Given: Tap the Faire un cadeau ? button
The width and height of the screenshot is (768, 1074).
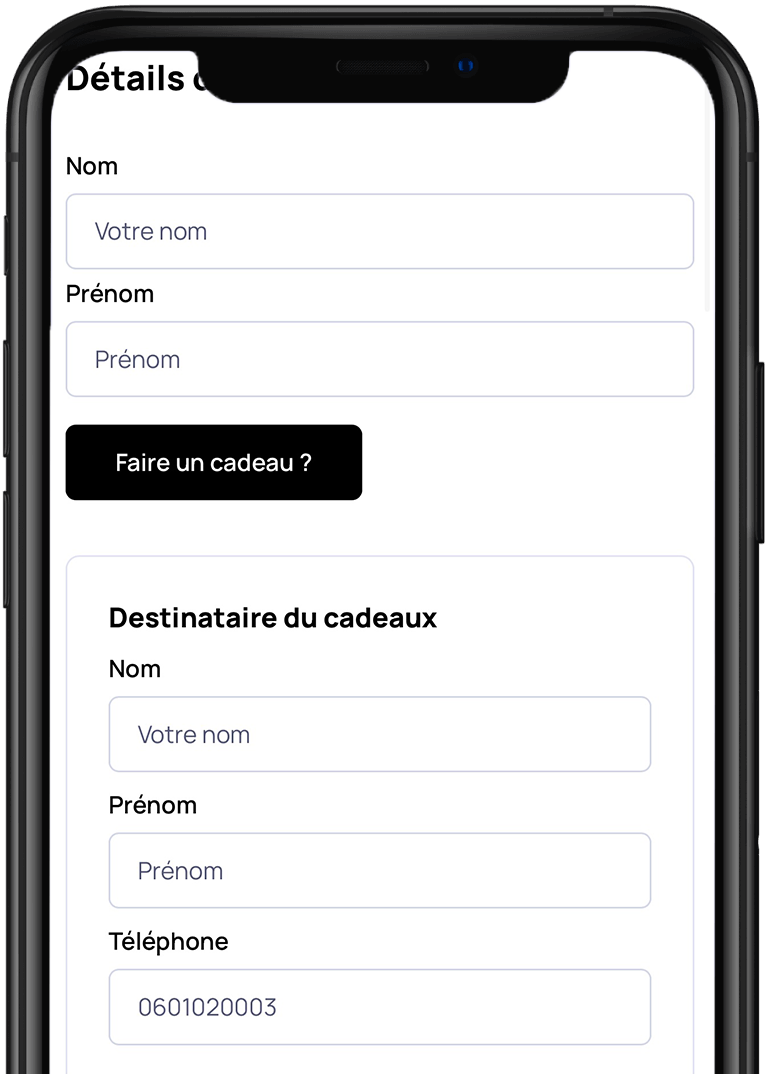Looking at the screenshot, I should coord(213,463).
